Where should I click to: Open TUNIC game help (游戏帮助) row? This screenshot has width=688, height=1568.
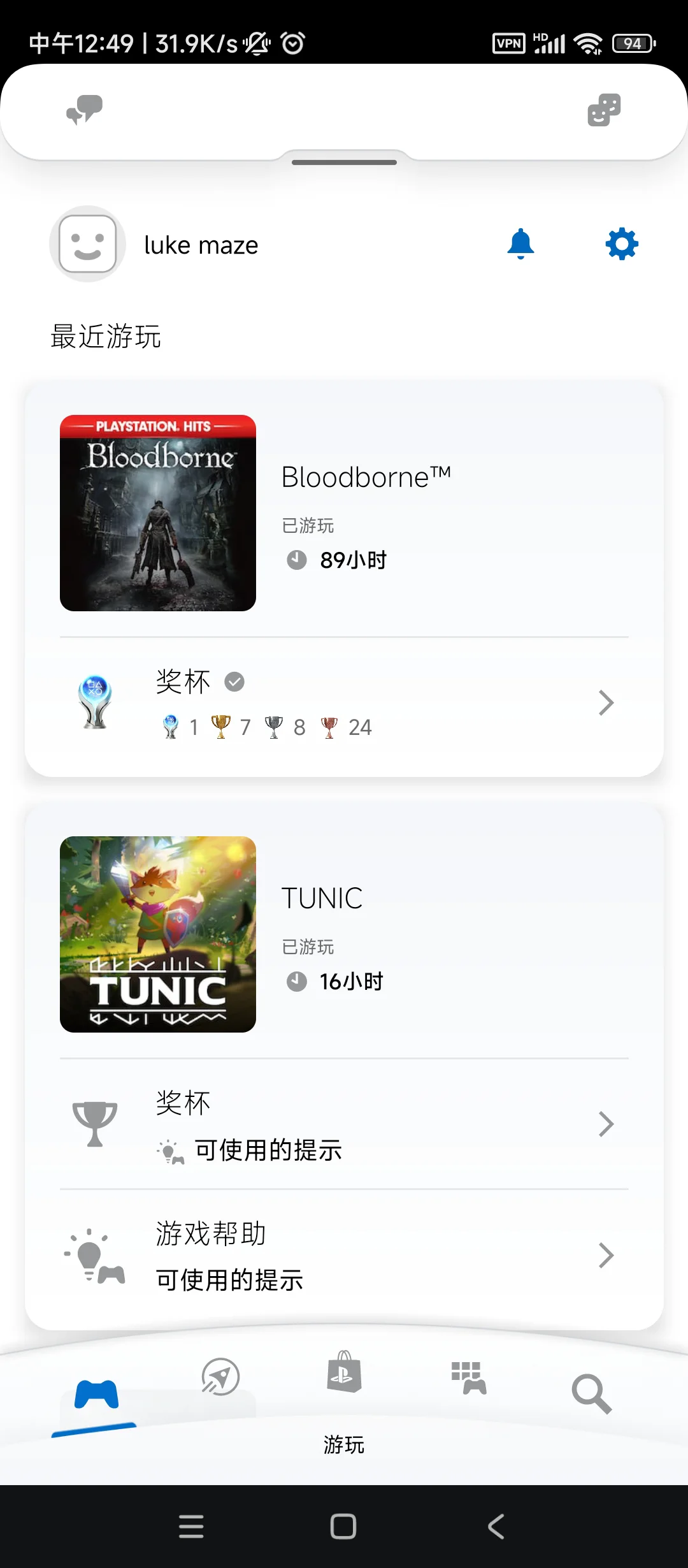[x=344, y=1256]
